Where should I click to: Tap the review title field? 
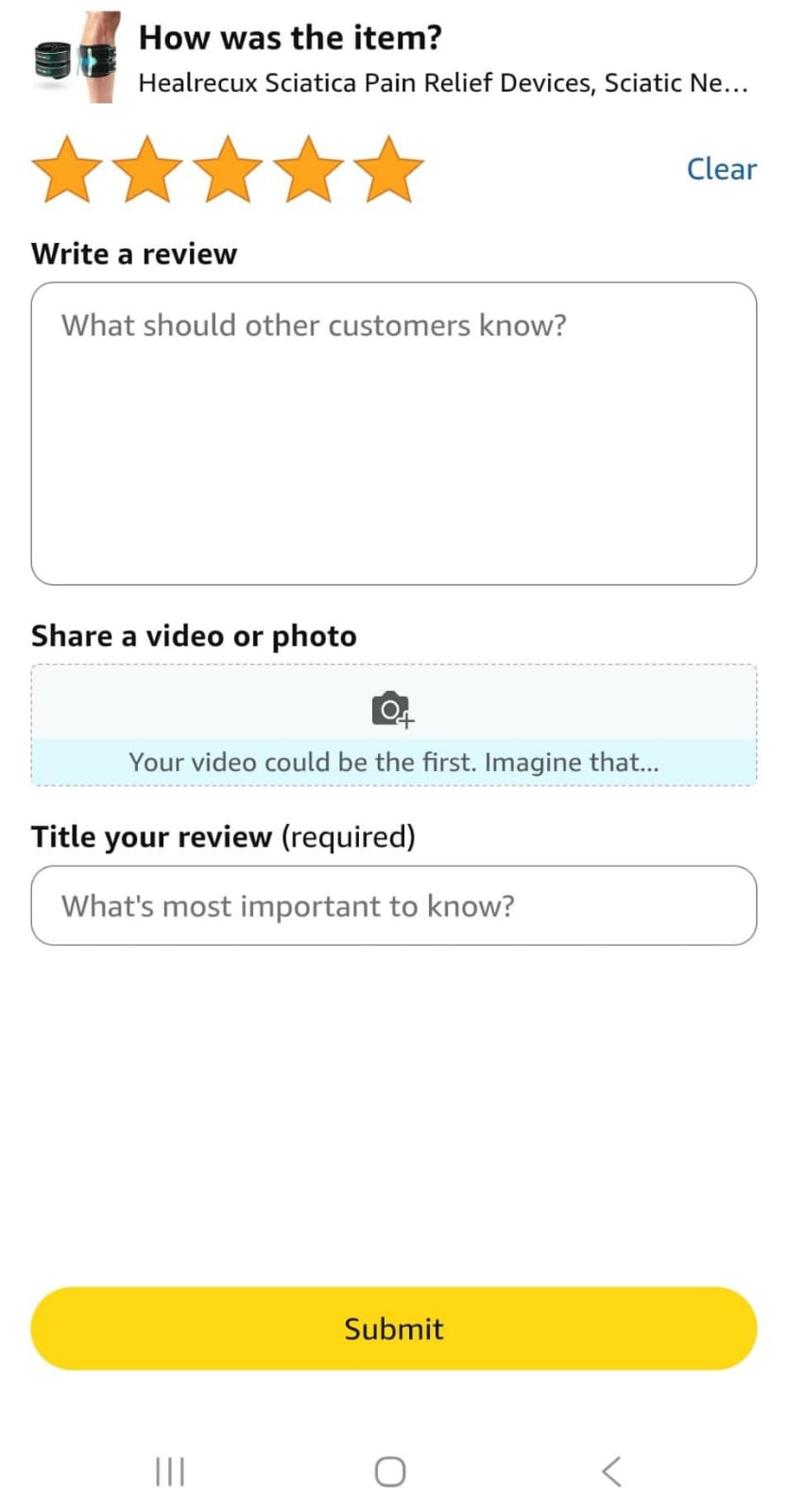394,905
